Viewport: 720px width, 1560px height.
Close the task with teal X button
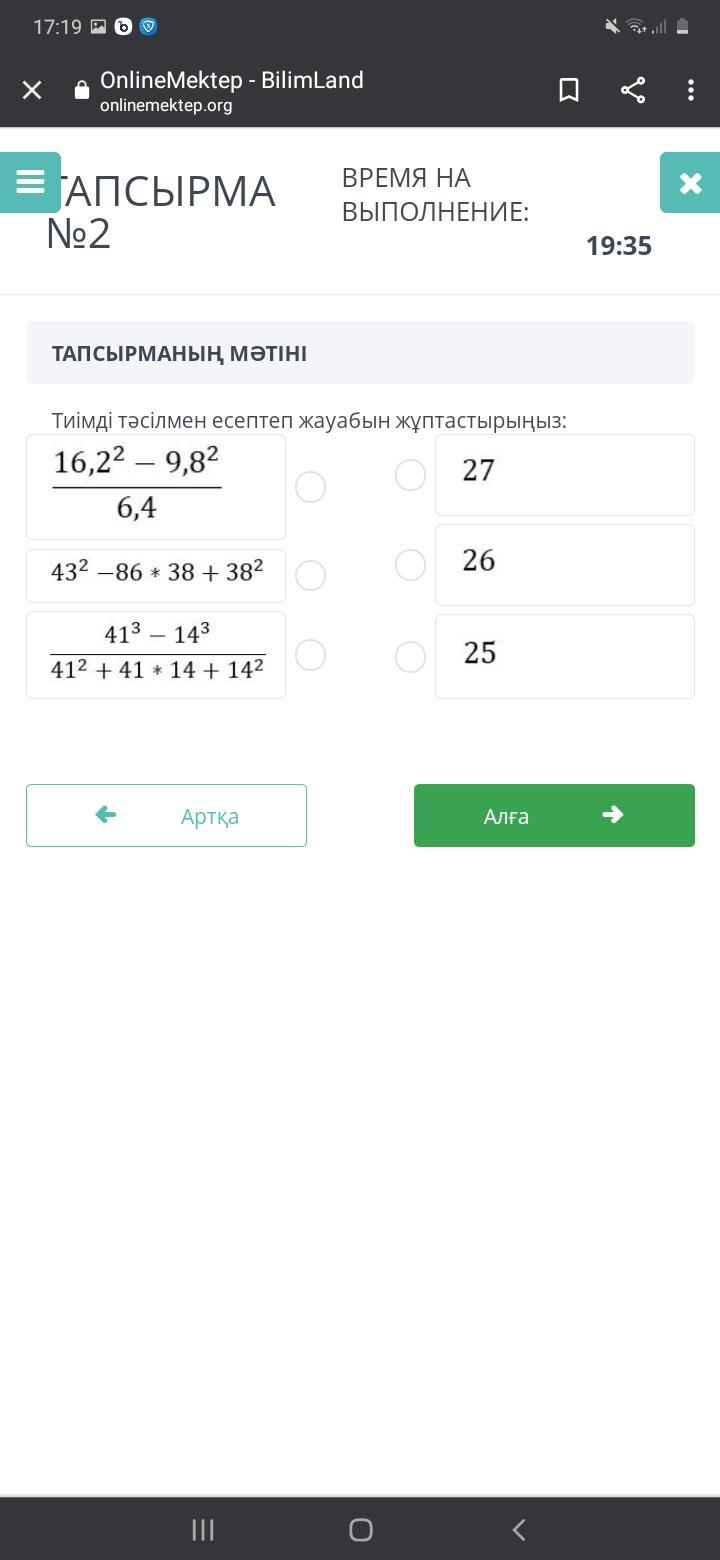pos(690,182)
